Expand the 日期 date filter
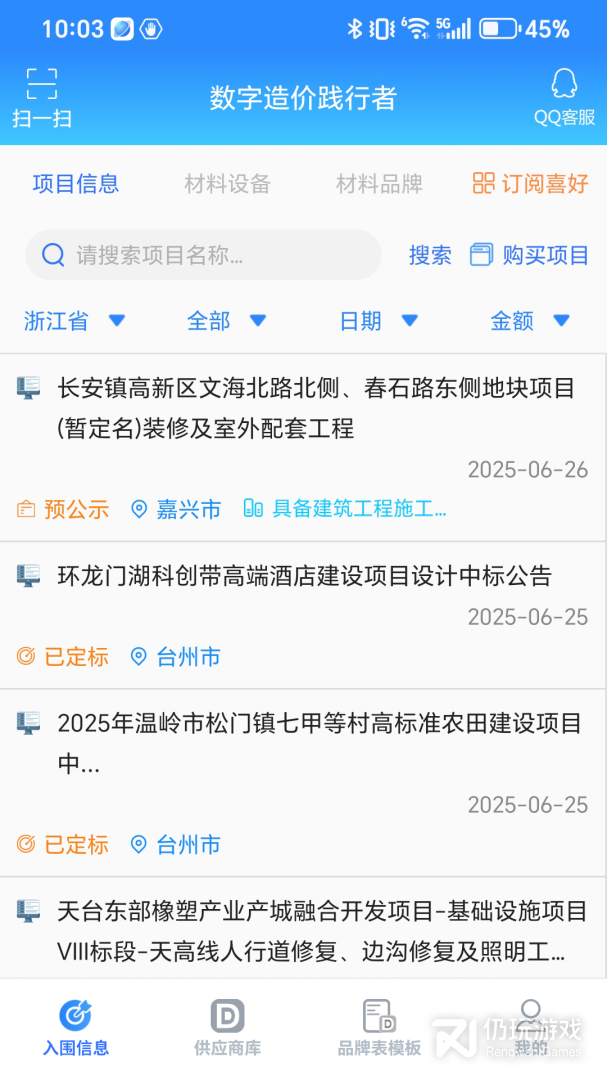 (378, 321)
